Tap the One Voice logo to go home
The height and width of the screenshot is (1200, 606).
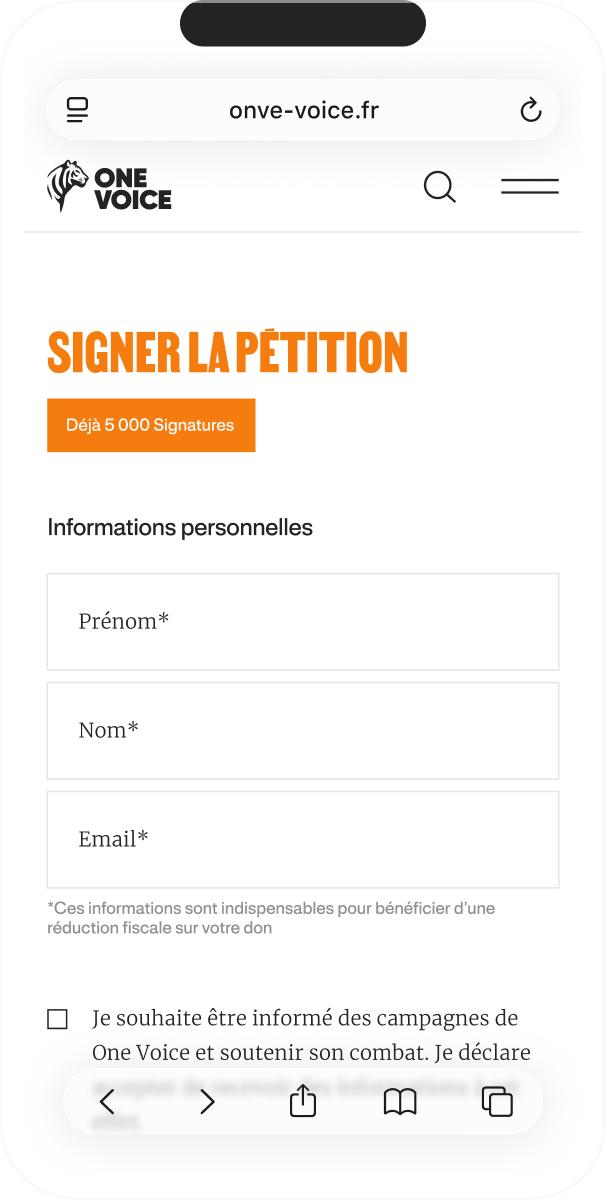click(109, 186)
